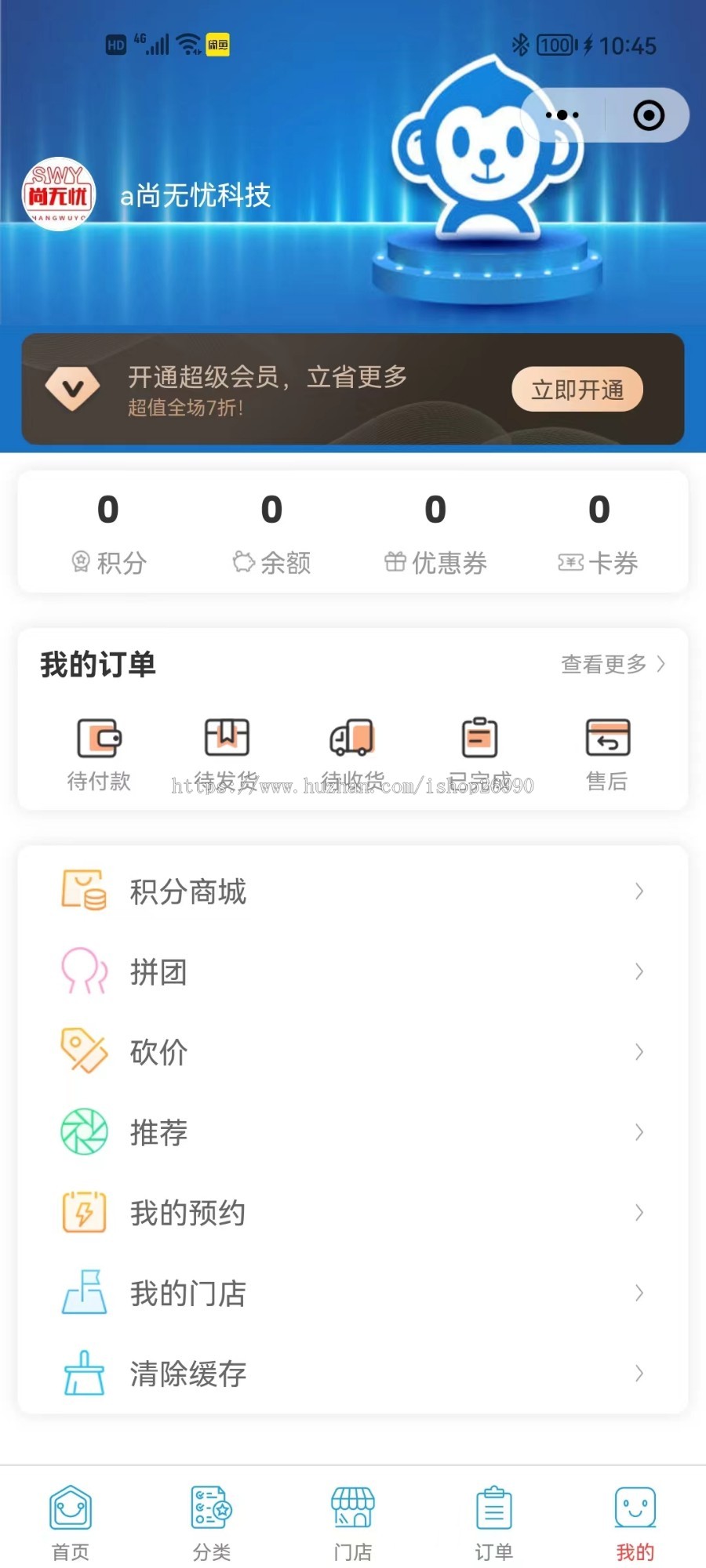Image resolution: width=706 pixels, height=1568 pixels.
Task: Switch to the 门店 store tab
Action: coord(353,1523)
